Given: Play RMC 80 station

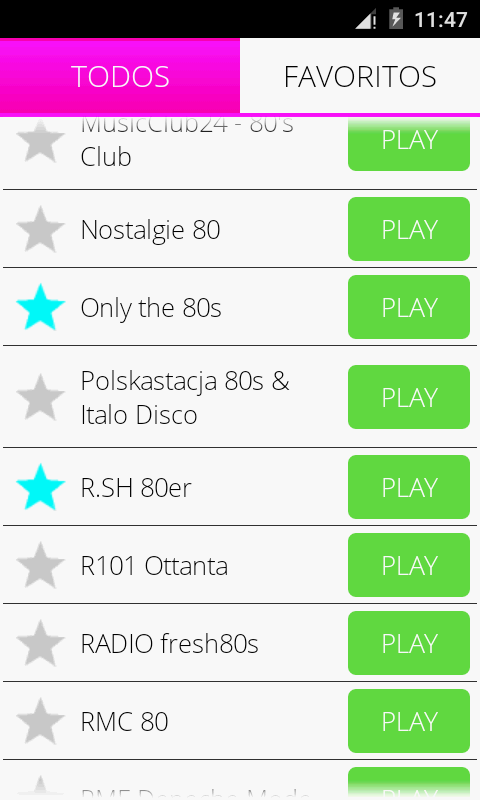Looking at the screenshot, I should [409, 721].
